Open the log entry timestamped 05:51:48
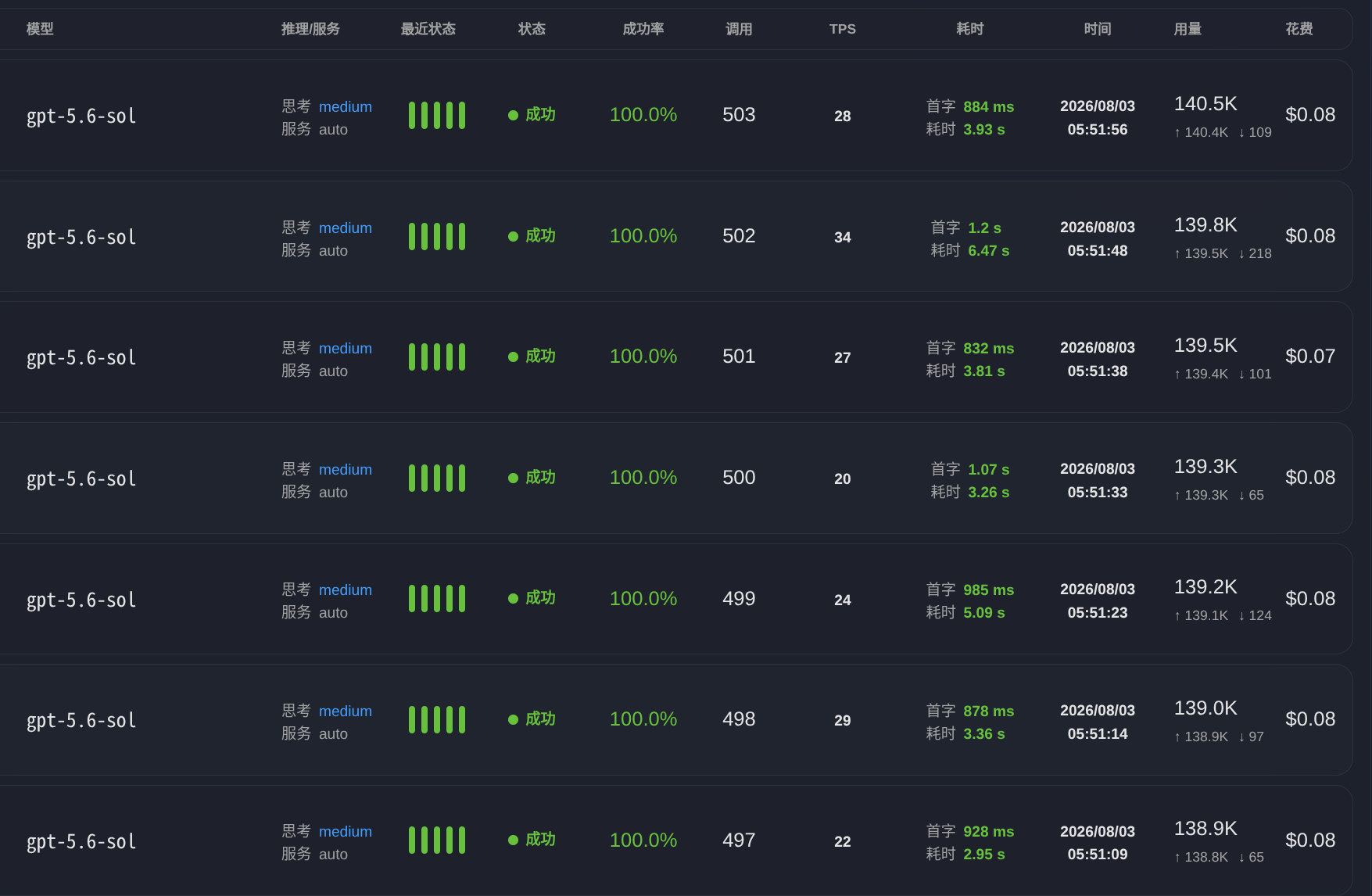This screenshot has height=896, width=1372. pos(676,236)
